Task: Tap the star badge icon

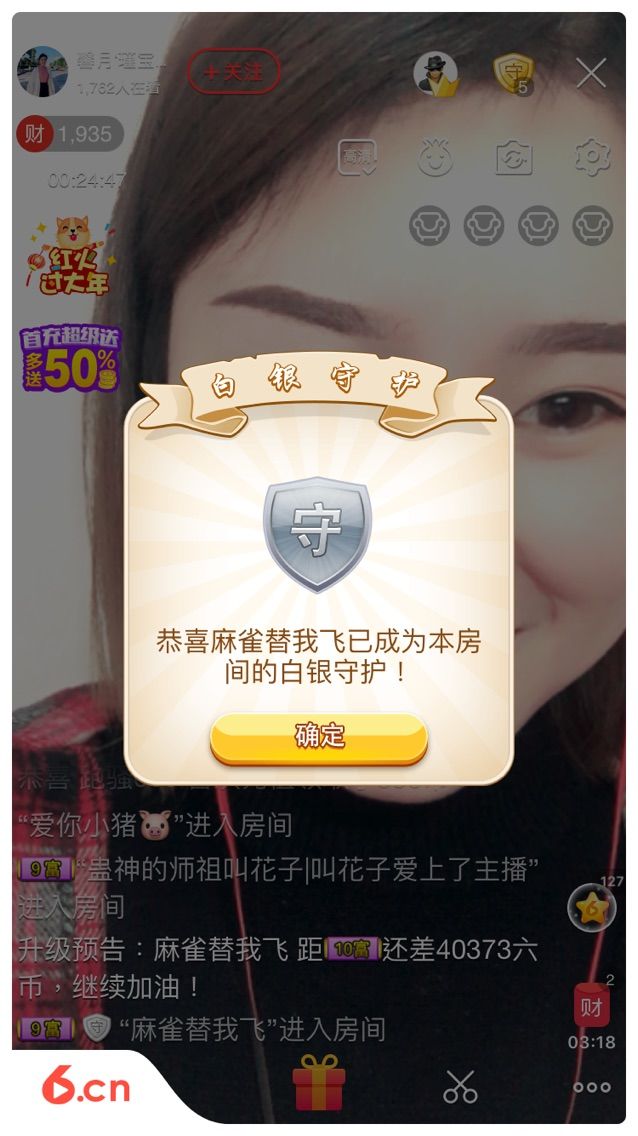Action: (x=591, y=908)
